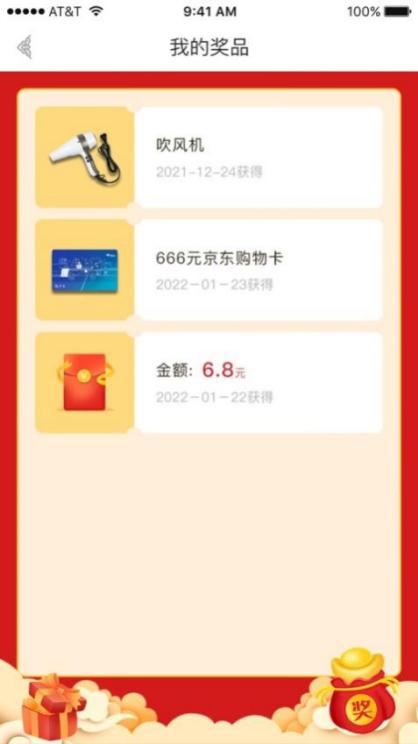Open the 6.8元 red packet prize
Viewport: 418px width, 744px height.
pos(209,383)
